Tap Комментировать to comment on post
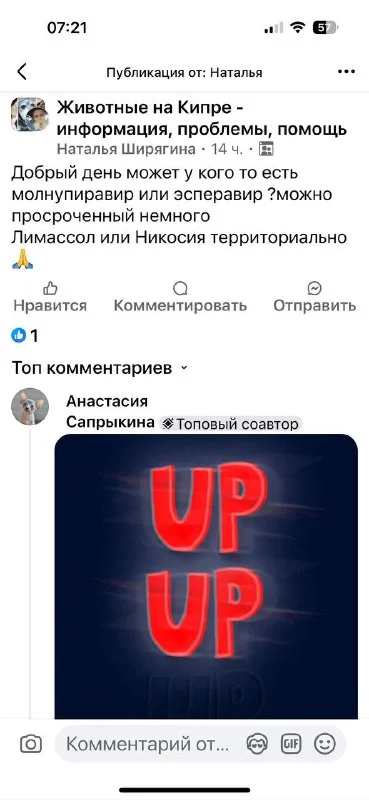This screenshot has height=800, width=369. pos(180,297)
